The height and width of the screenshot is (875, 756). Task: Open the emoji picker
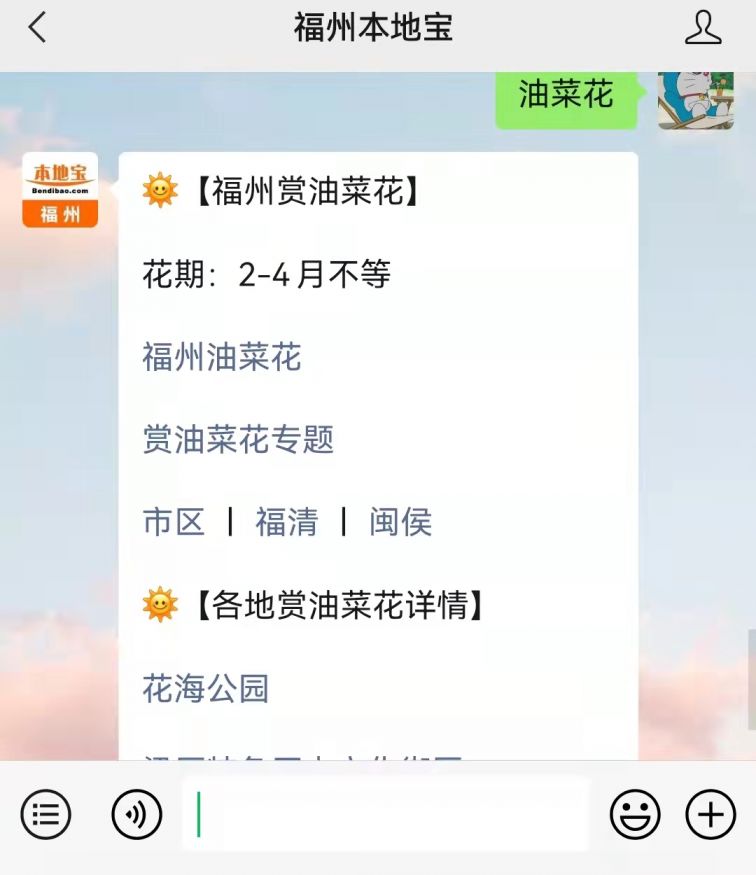click(x=635, y=815)
